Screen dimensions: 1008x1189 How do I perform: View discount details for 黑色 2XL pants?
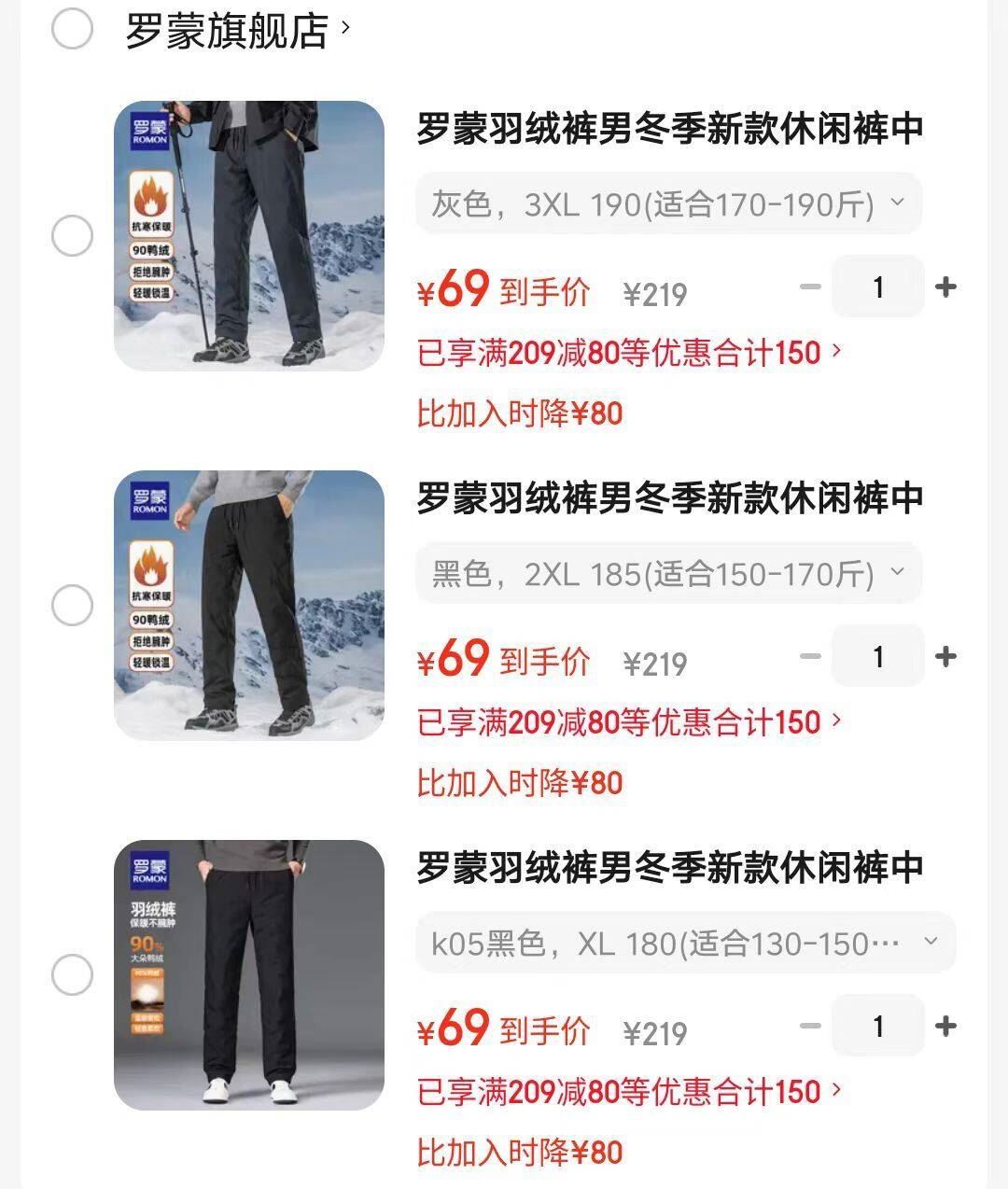click(629, 722)
